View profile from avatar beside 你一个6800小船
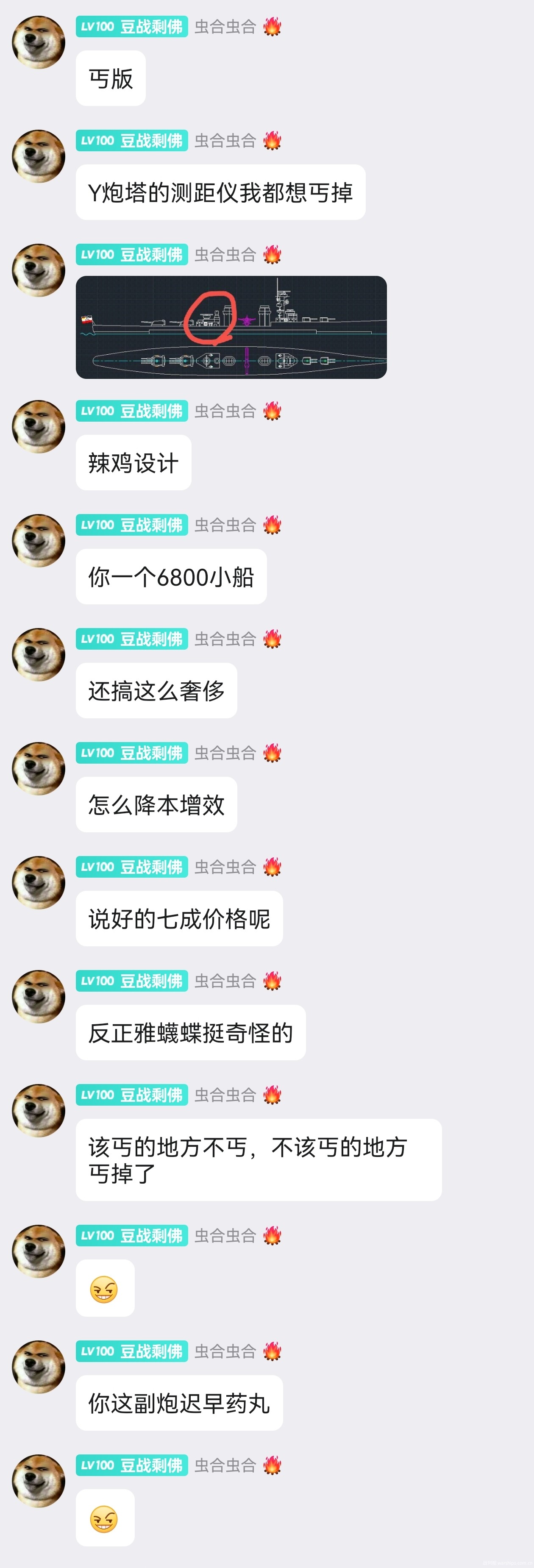Viewport: 534px width, 1568px height. 39,540
